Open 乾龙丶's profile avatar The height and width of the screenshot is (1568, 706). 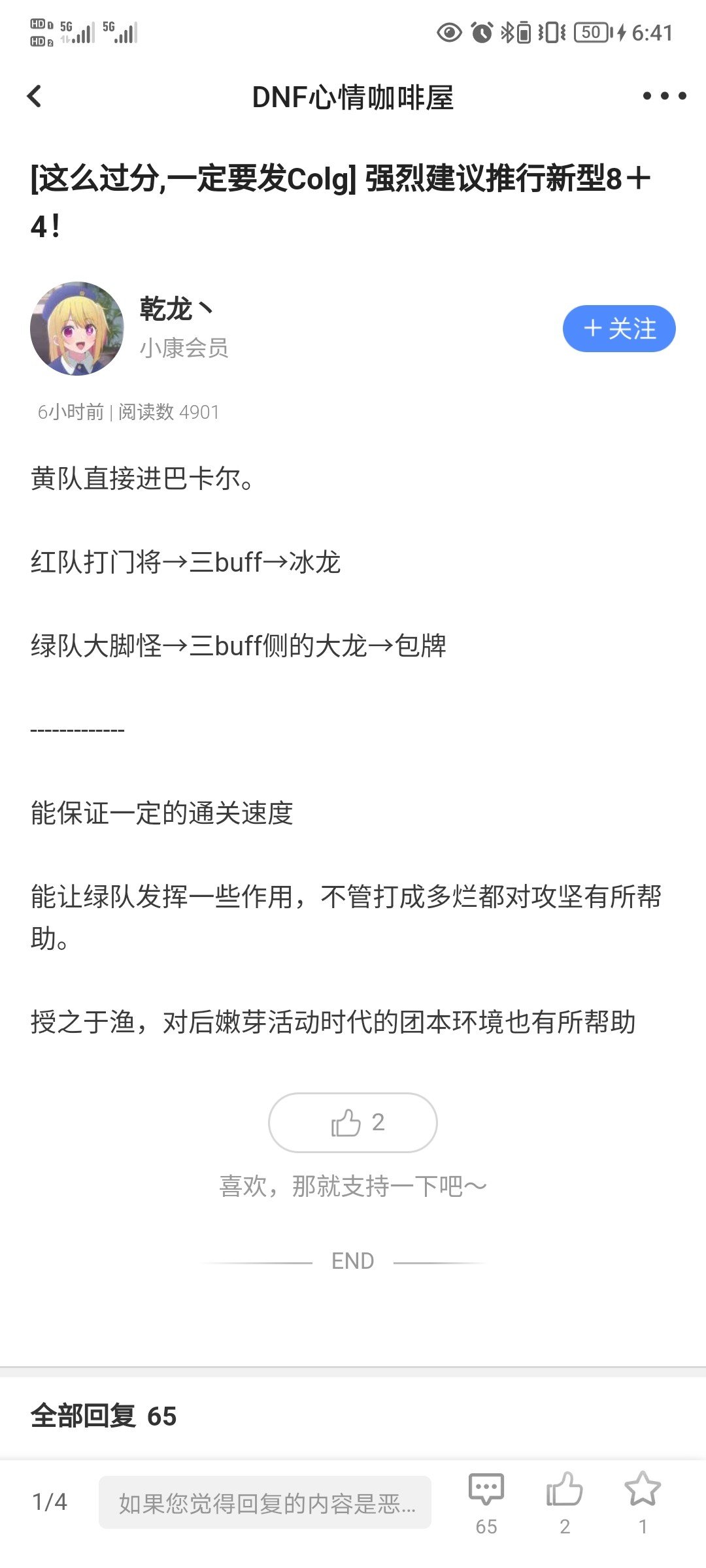pos(77,329)
